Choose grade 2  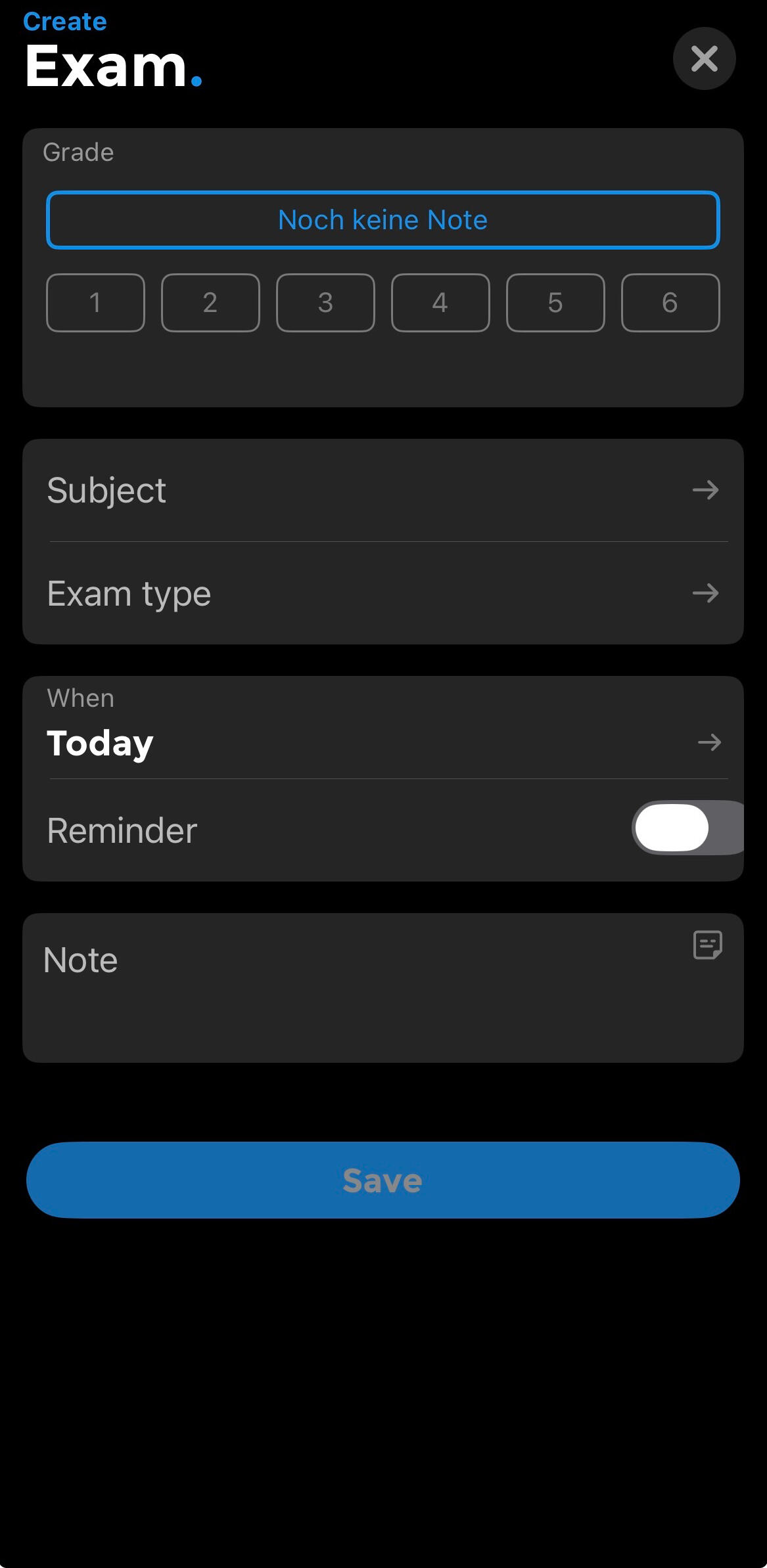coord(210,303)
